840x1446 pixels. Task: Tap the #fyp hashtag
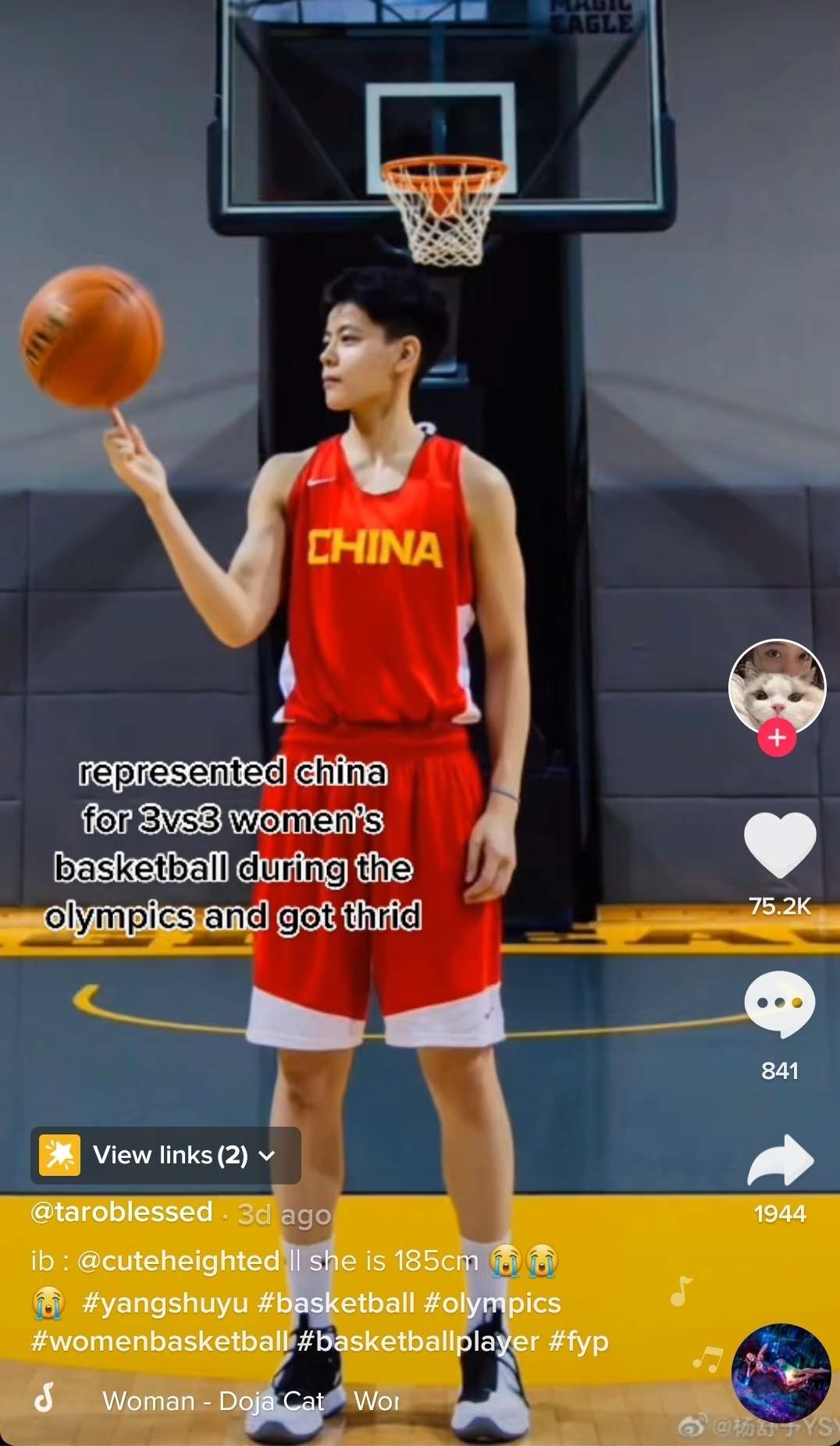point(578,1341)
